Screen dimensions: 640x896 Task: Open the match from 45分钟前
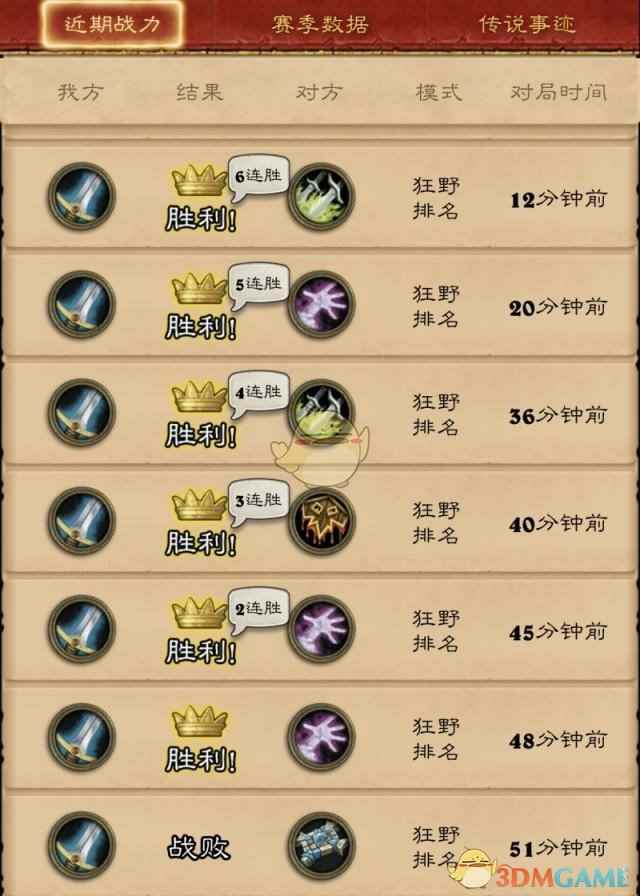click(x=320, y=631)
